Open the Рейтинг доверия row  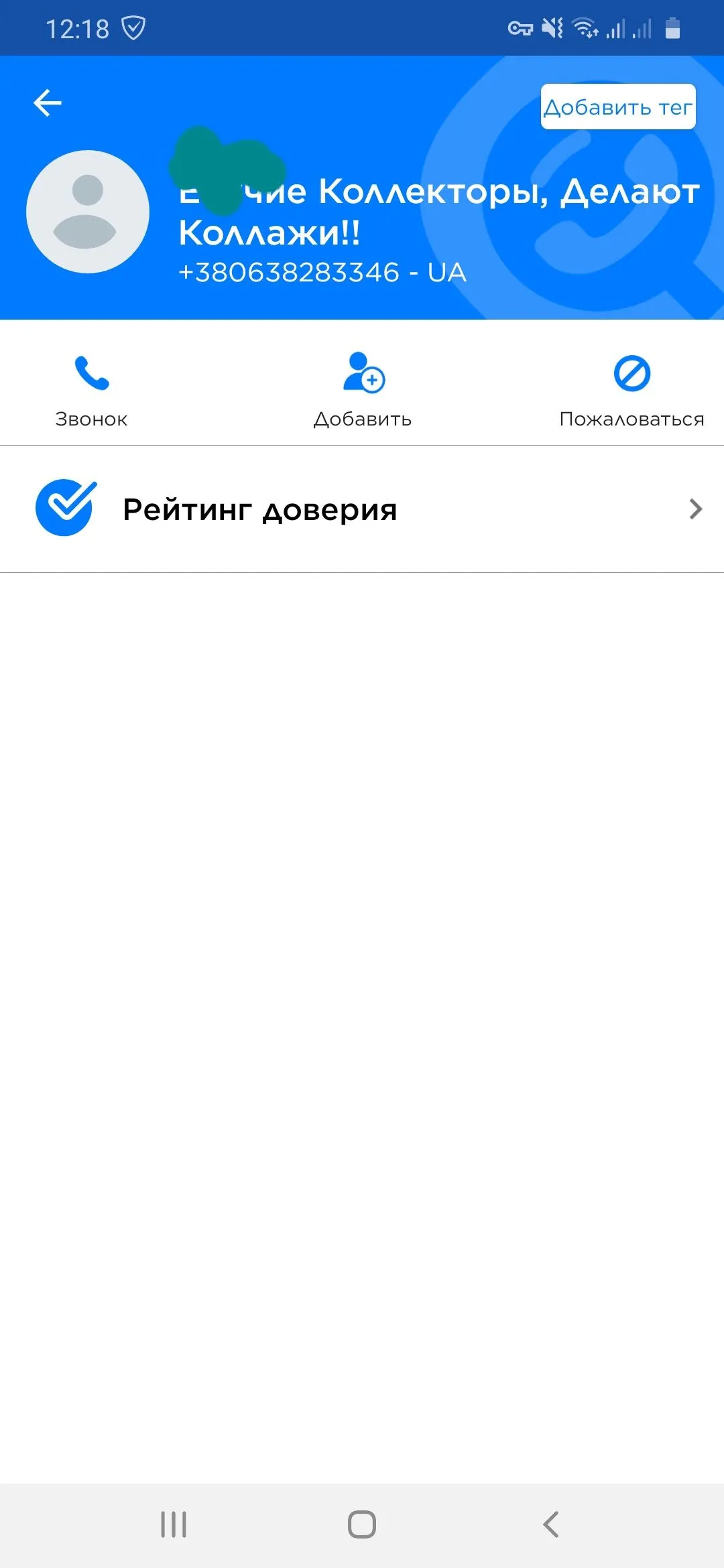[362, 509]
